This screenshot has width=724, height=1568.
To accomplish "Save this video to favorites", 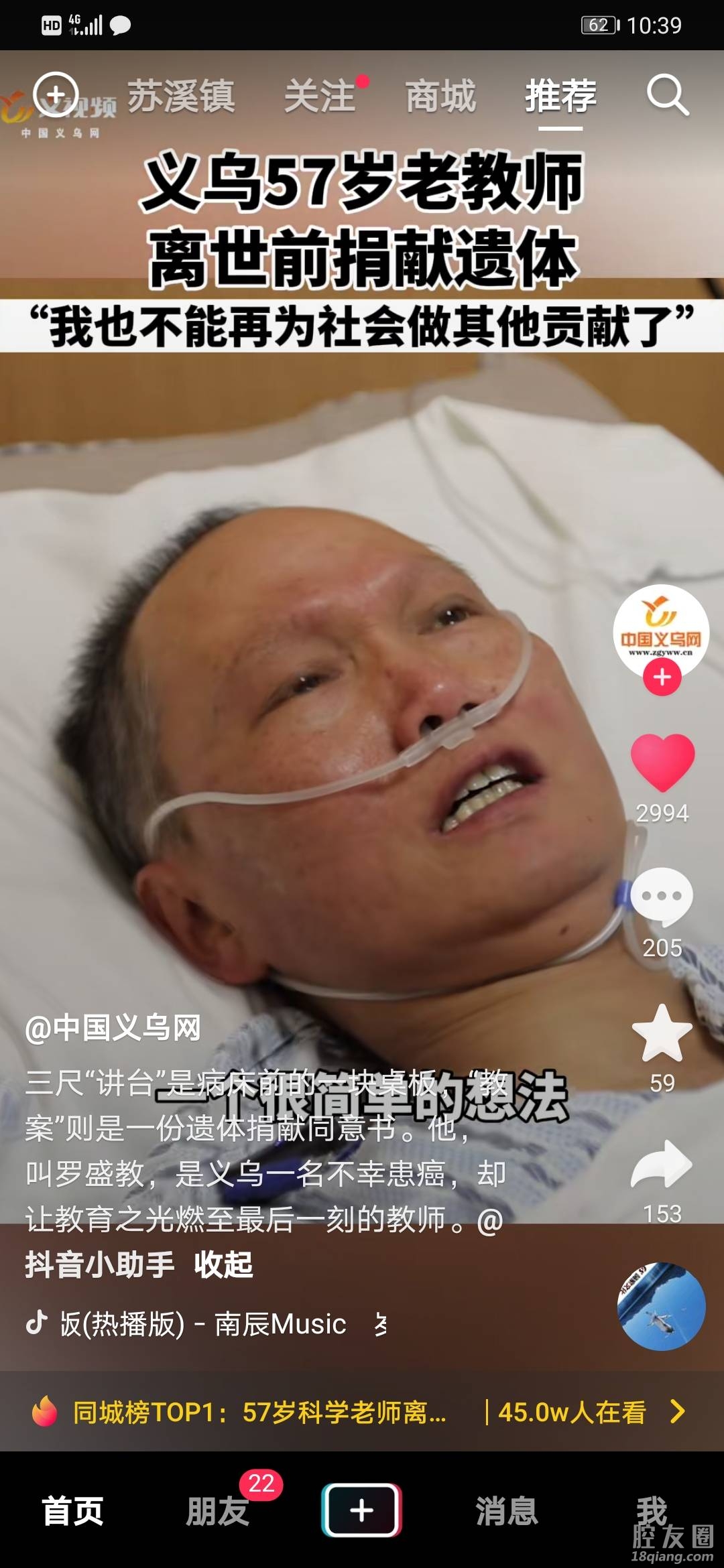I will [662, 1033].
